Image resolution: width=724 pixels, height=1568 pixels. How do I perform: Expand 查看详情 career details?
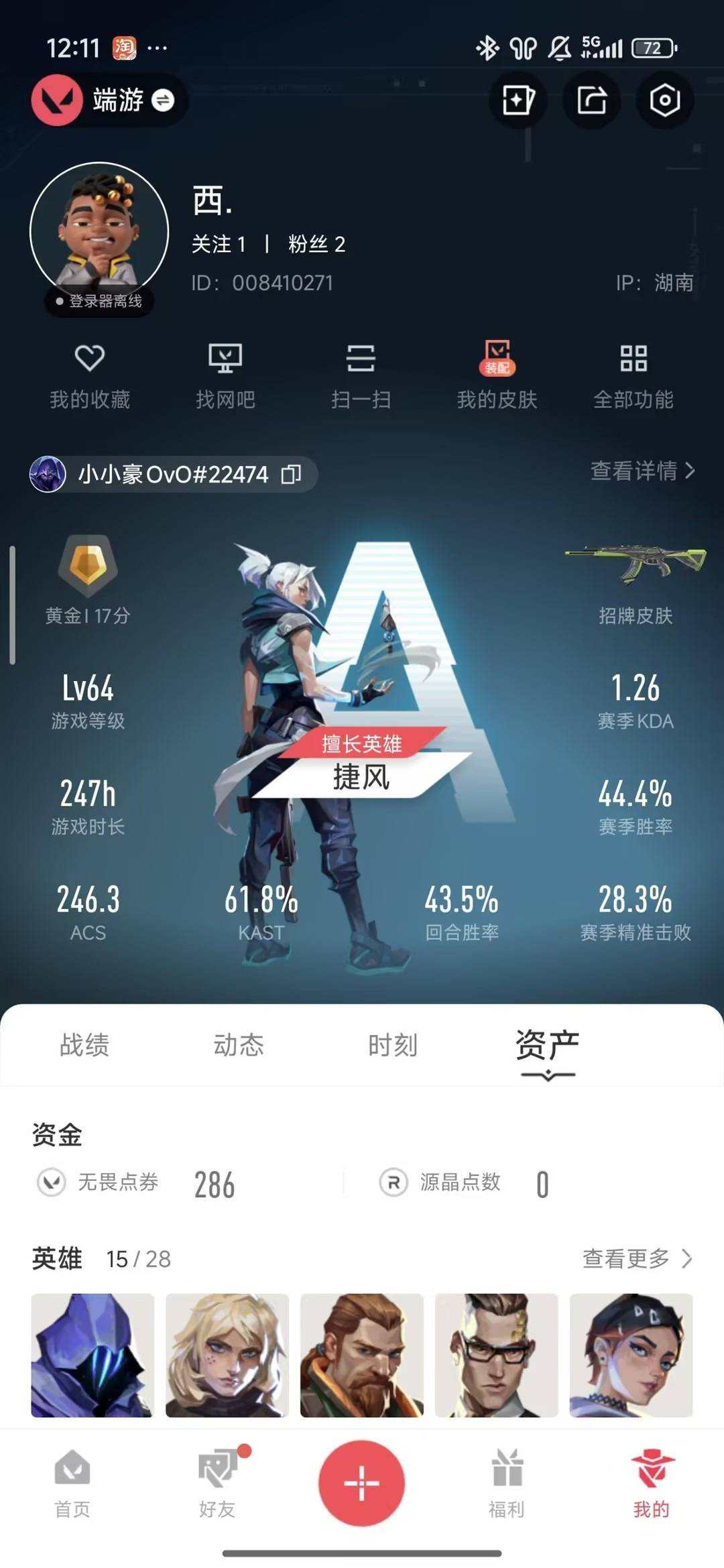pyautogui.click(x=640, y=473)
